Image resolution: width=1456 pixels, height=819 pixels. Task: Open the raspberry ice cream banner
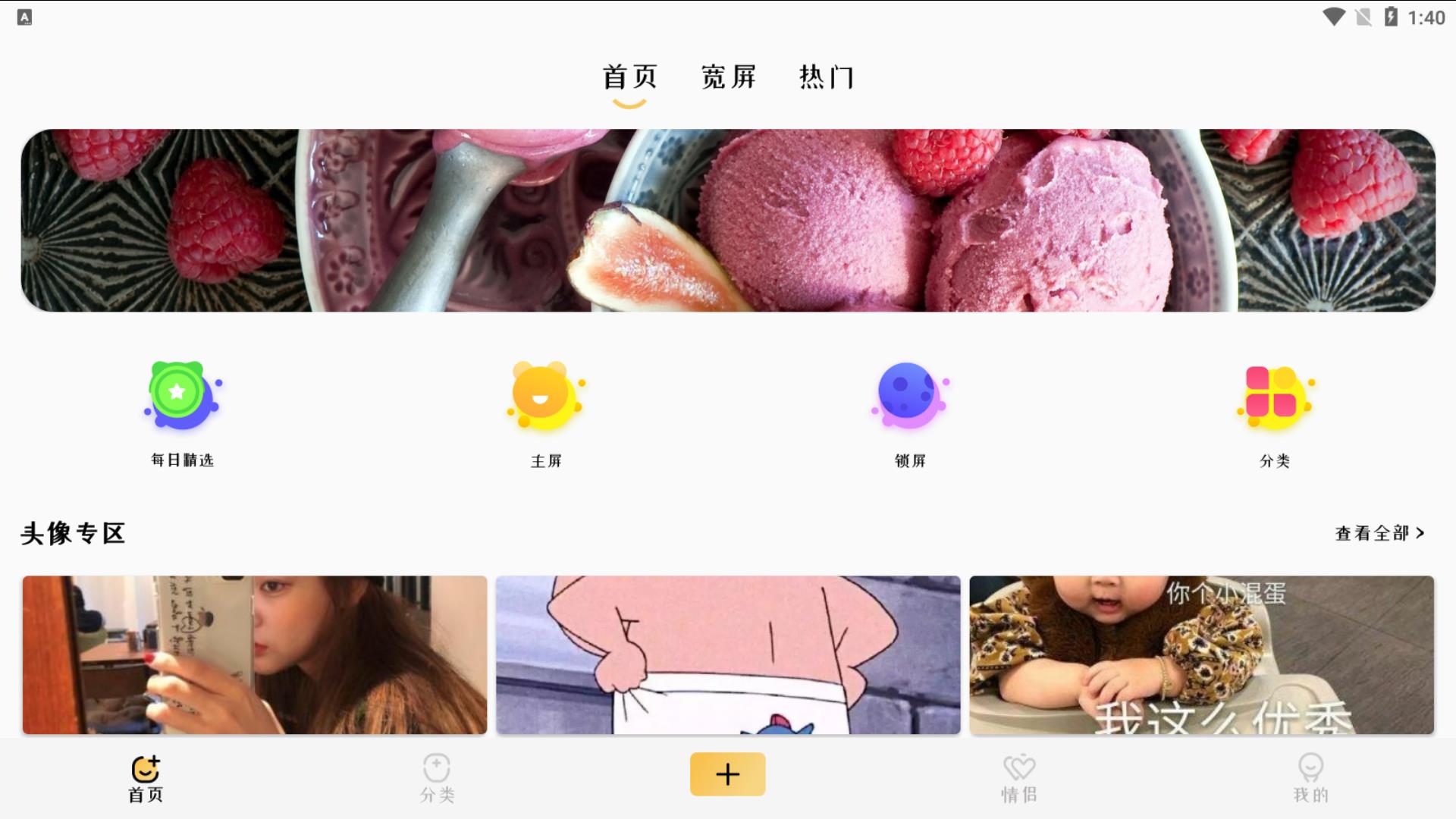pos(728,220)
